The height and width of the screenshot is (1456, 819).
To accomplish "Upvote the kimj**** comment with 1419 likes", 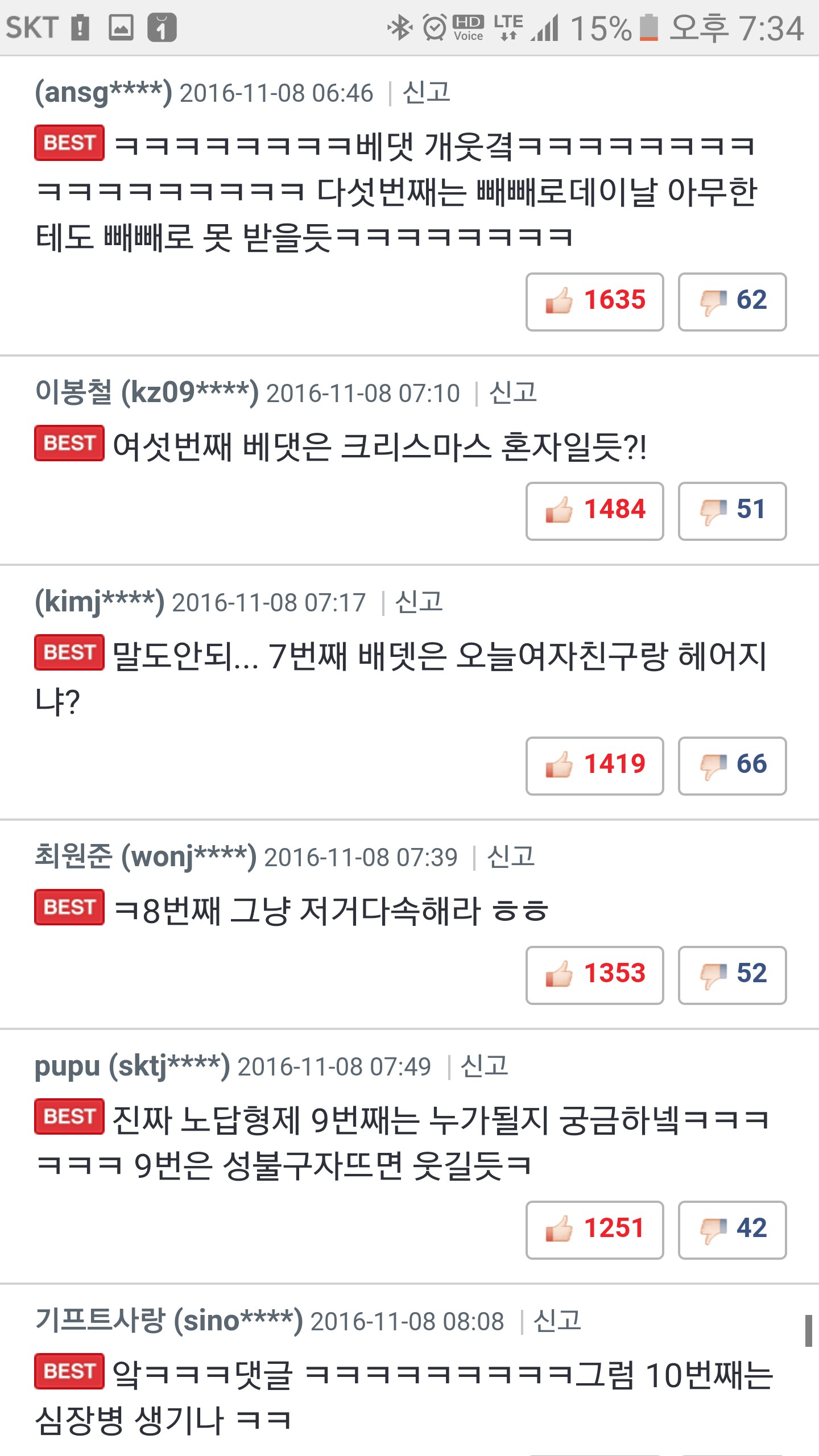I will coord(594,766).
